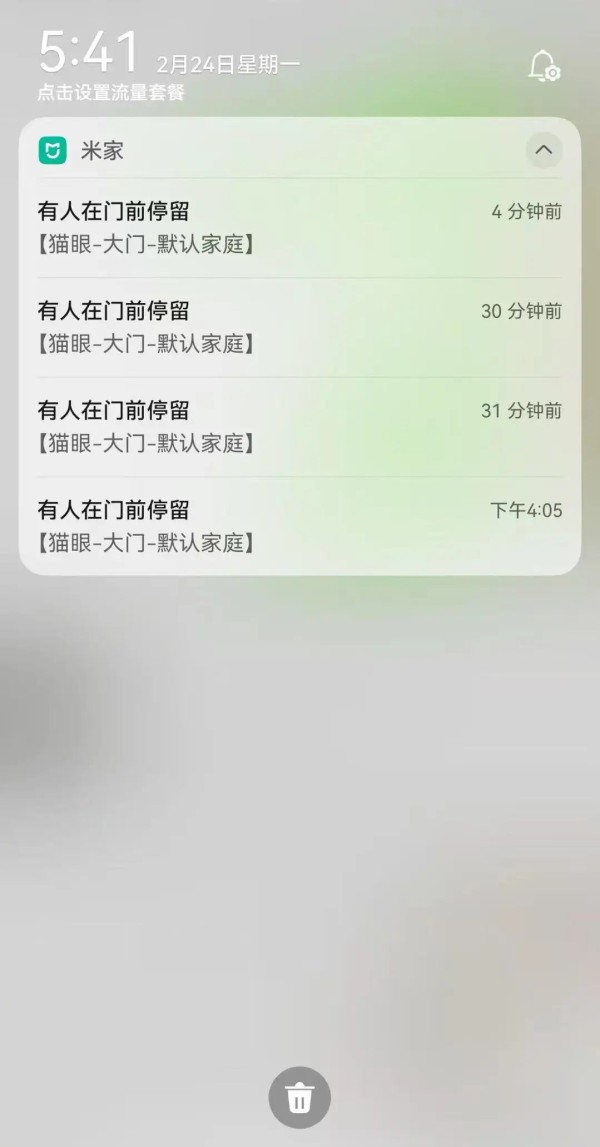Open the notification from 31 分钟前
The image size is (600, 1147).
tap(300, 426)
